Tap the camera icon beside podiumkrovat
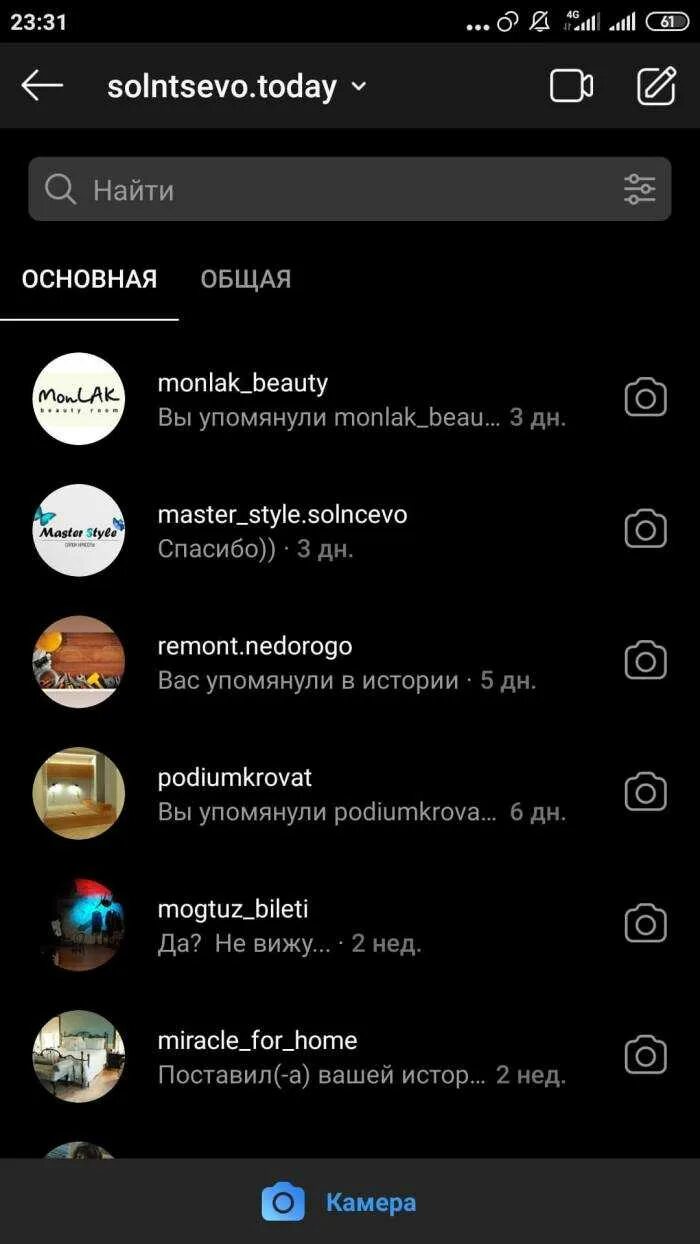 (645, 793)
